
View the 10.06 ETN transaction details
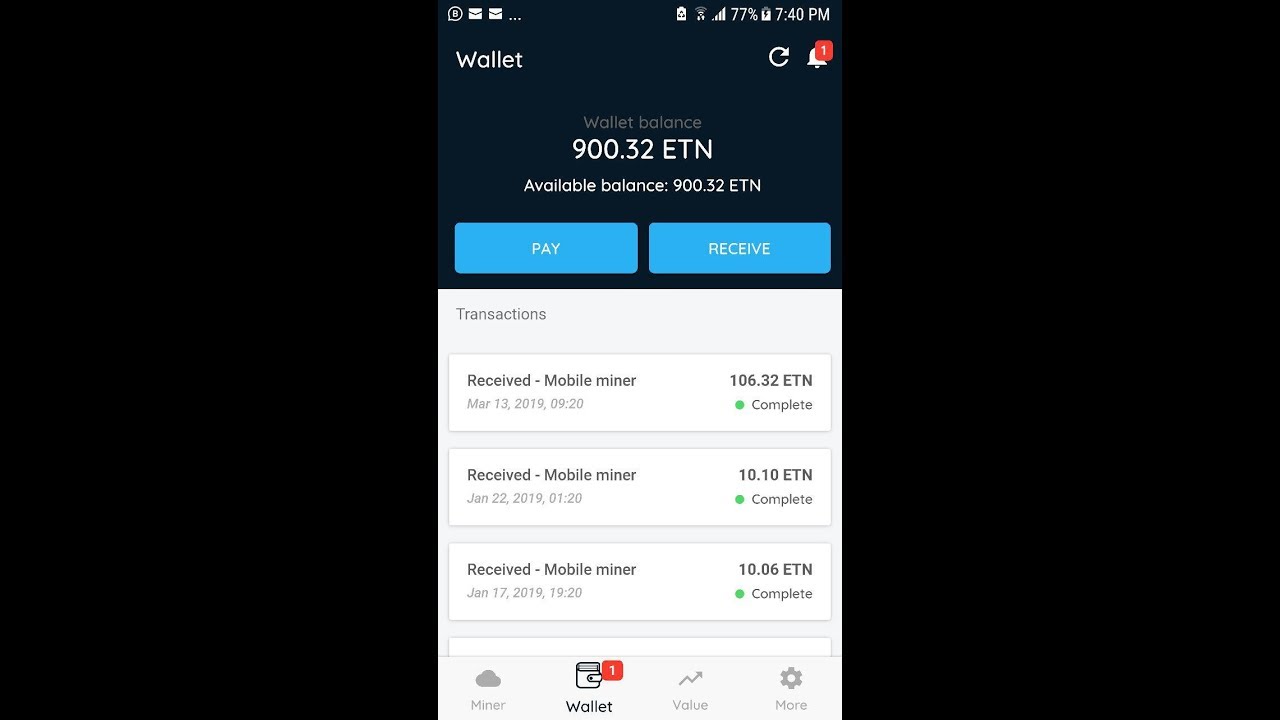point(640,581)
